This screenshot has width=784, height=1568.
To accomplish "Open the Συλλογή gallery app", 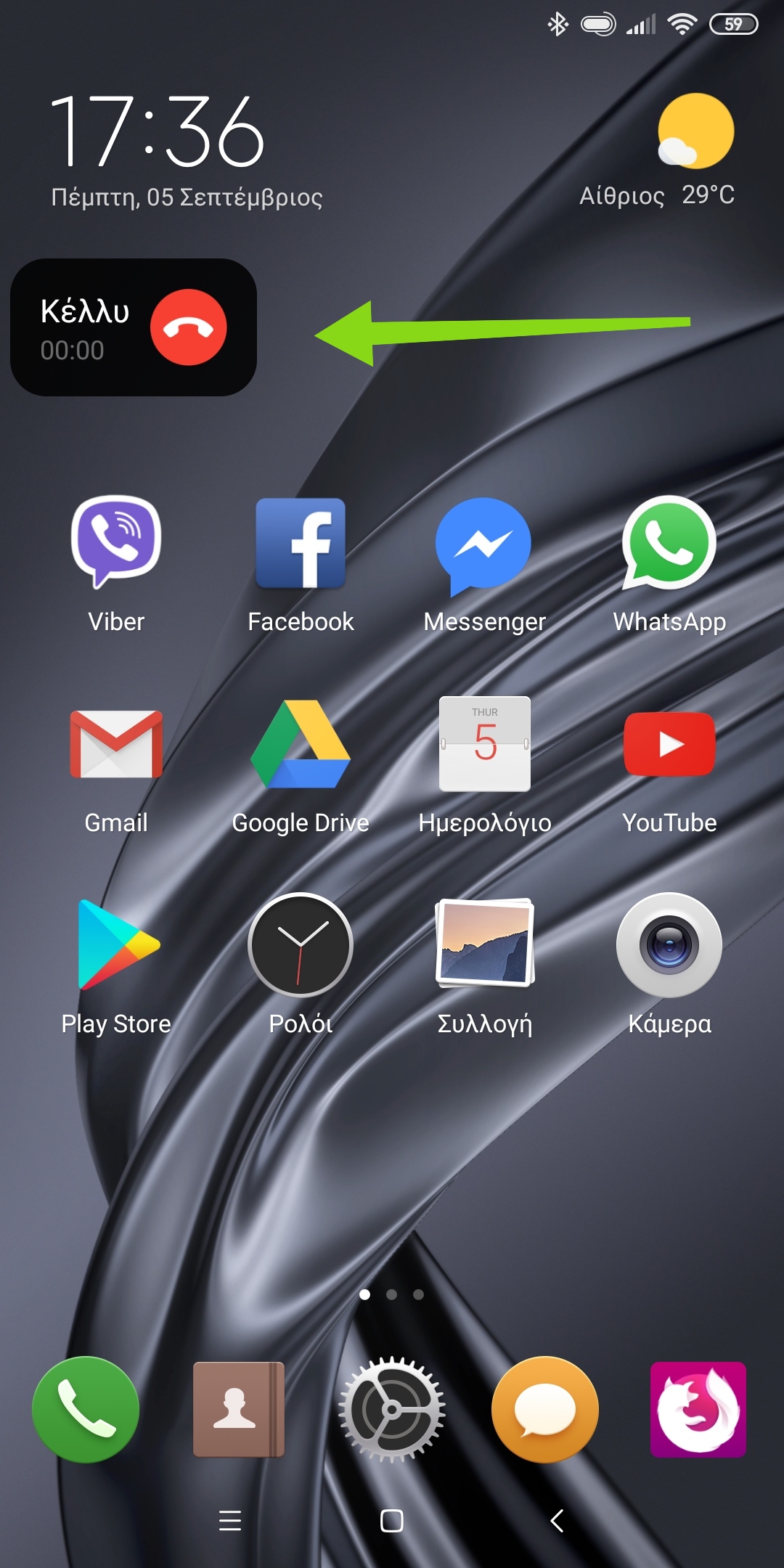I will tap(484, 945).
